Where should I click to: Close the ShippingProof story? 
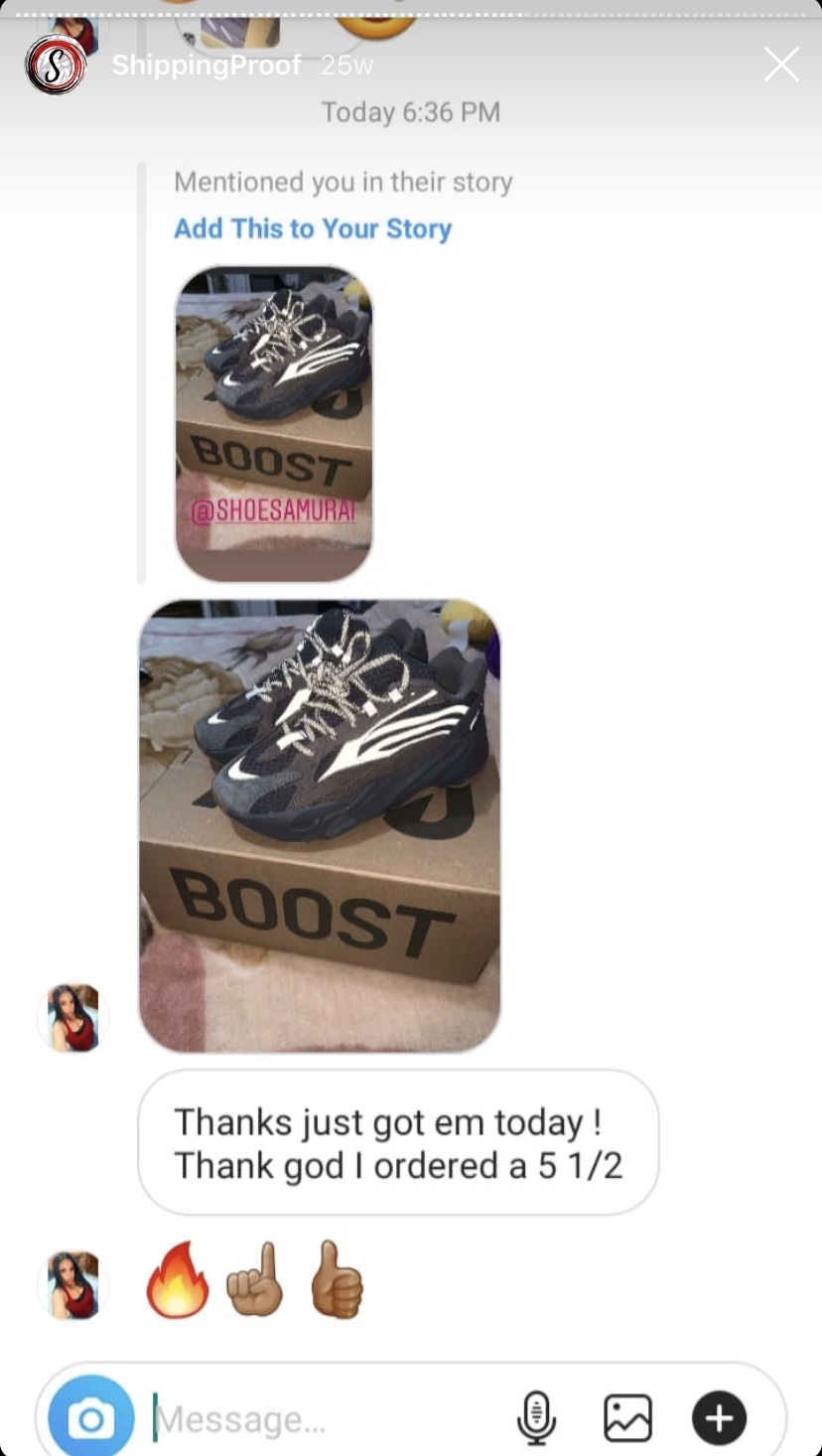coord(781,65)
